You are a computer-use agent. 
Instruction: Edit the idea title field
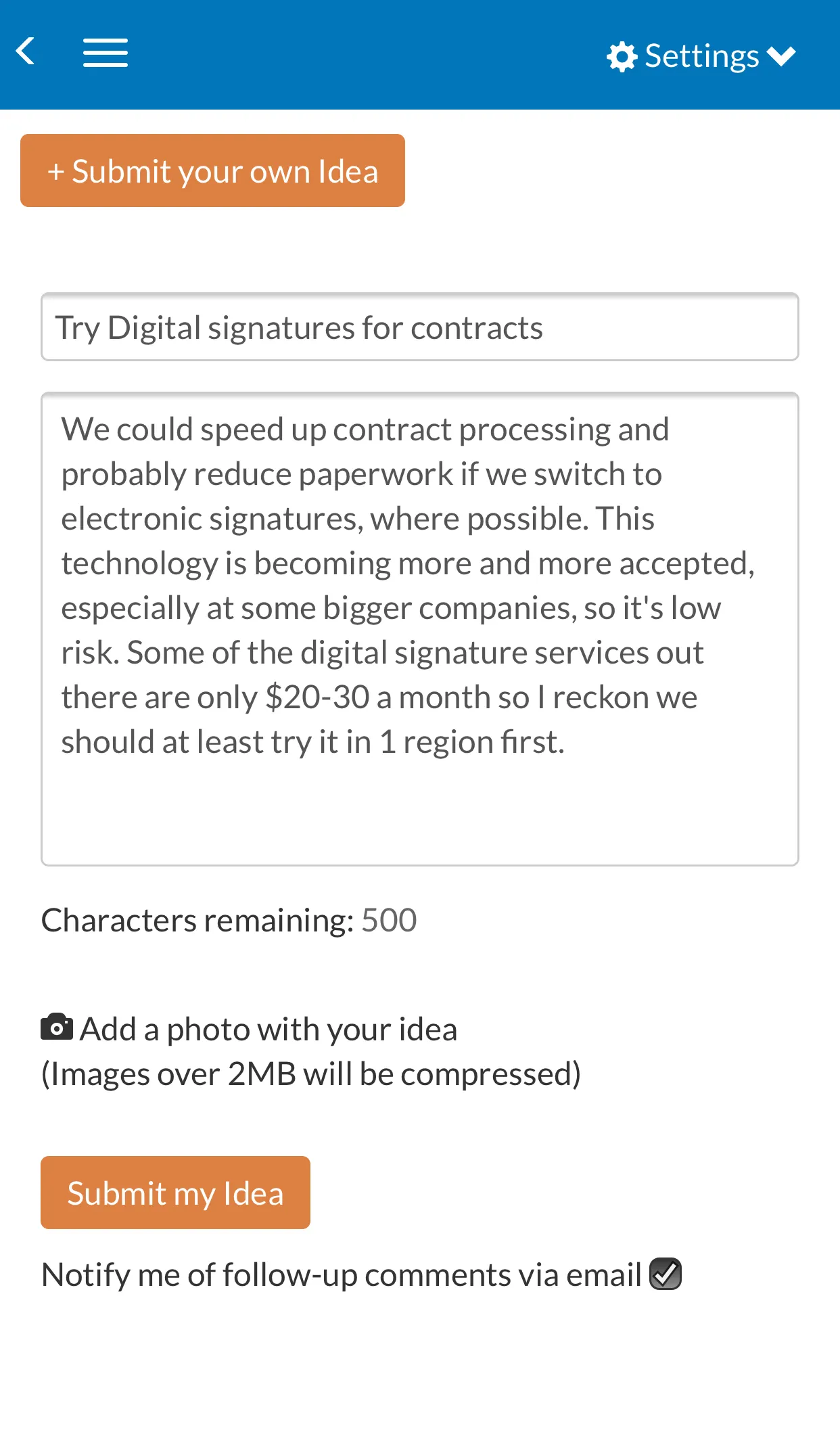tap(419, 327)
